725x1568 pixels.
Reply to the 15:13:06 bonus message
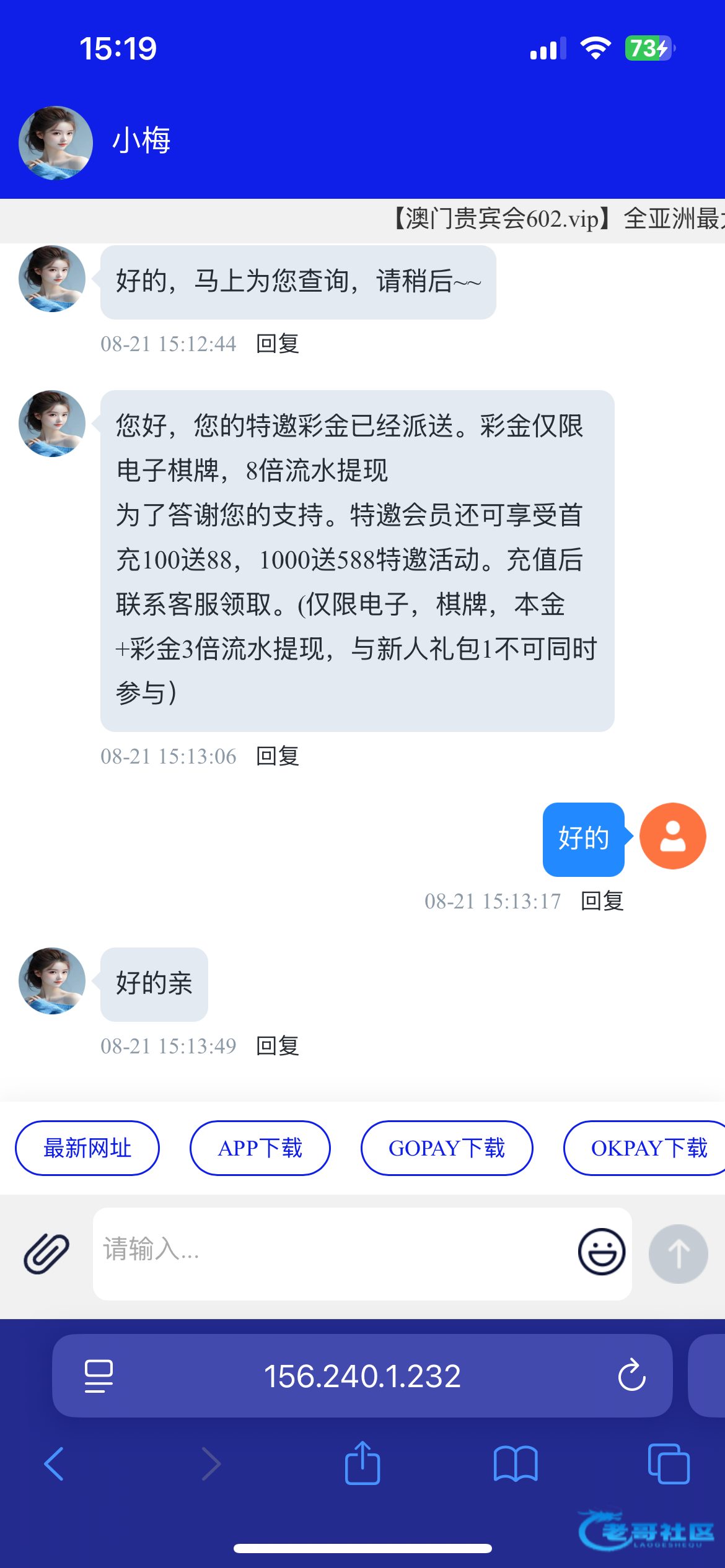pos(278,756)
